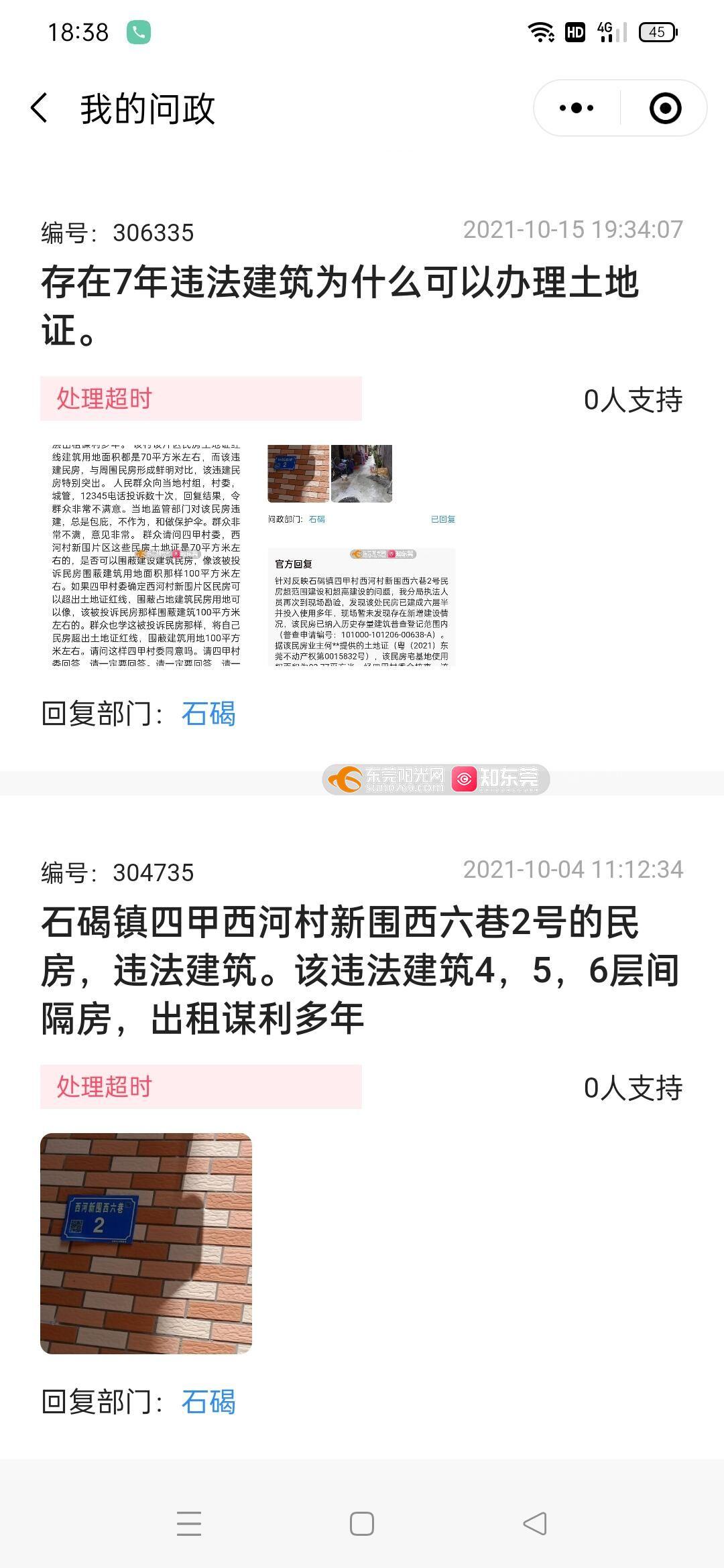Open complaint 306335 about the 7-year illegal building

coord(340,306)
